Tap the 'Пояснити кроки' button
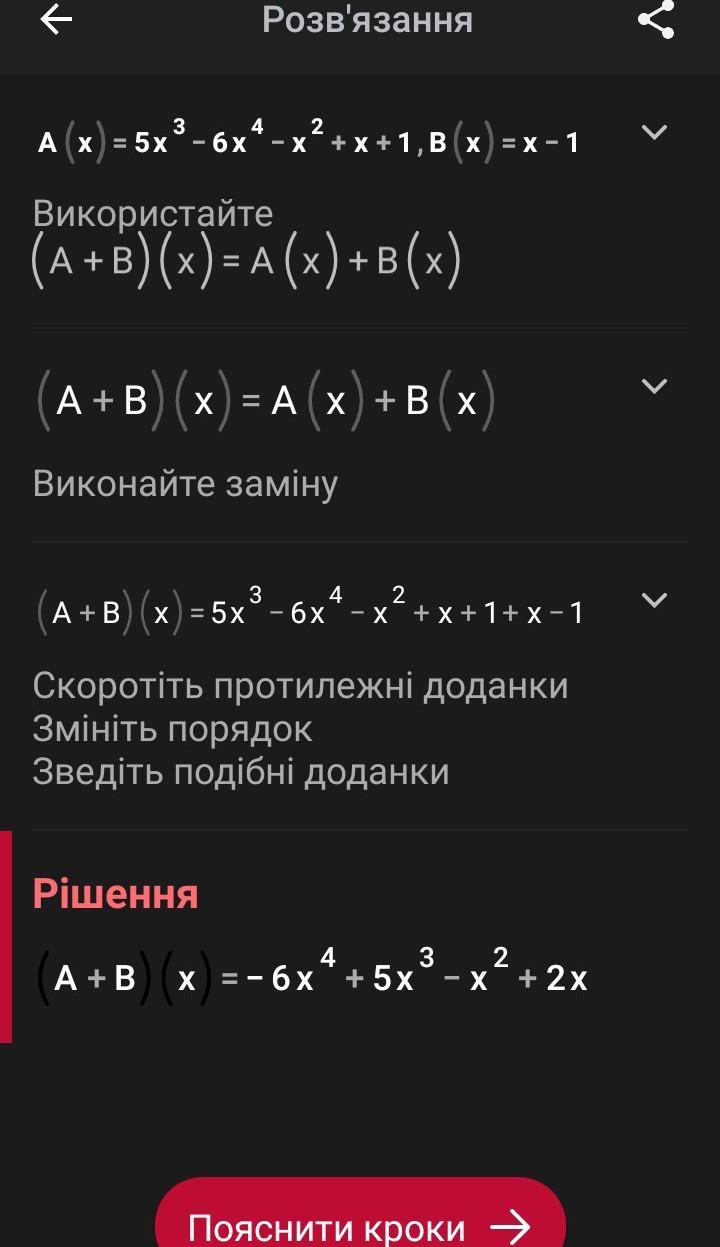Viewport: 720px width, 1247px height. tap(360, 1214)
